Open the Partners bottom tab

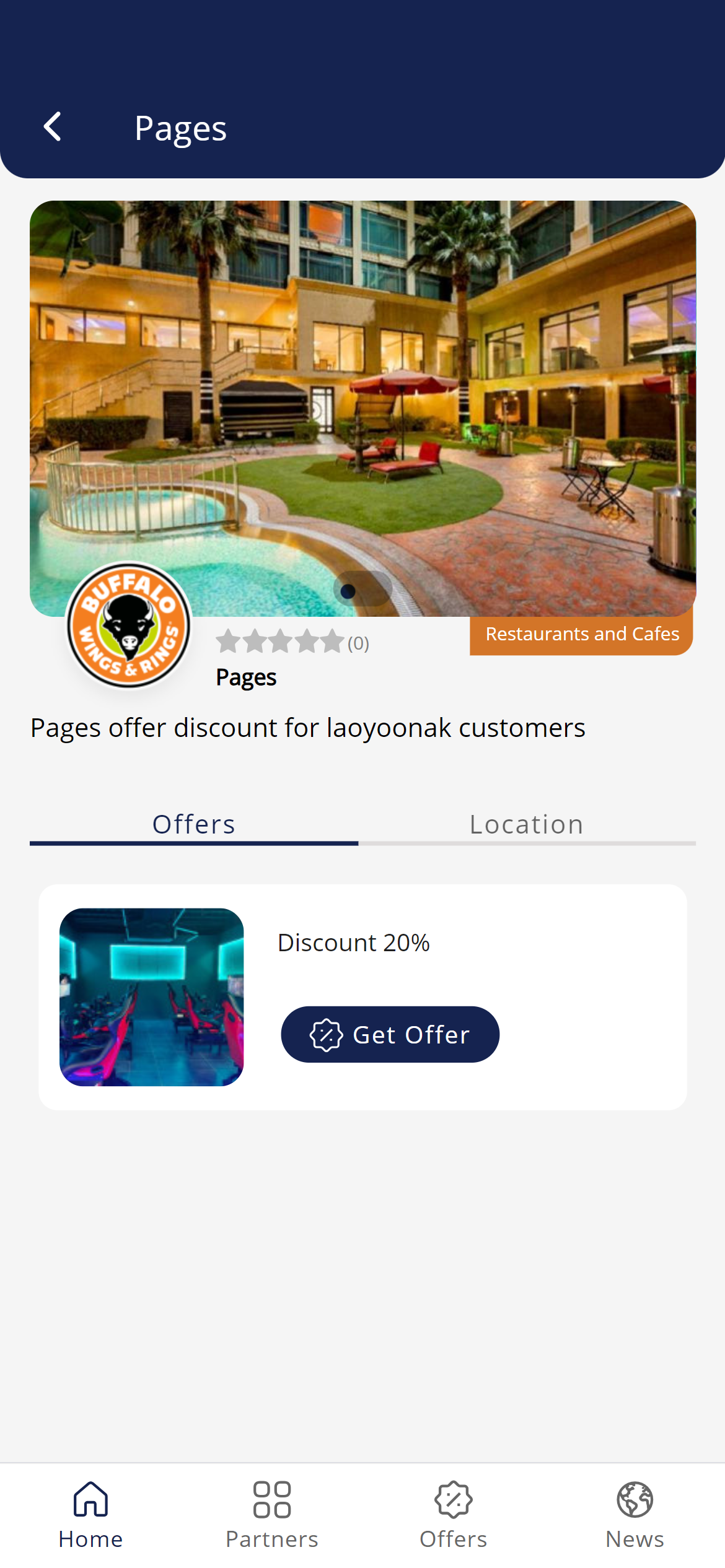click(x=271, y=1515)
